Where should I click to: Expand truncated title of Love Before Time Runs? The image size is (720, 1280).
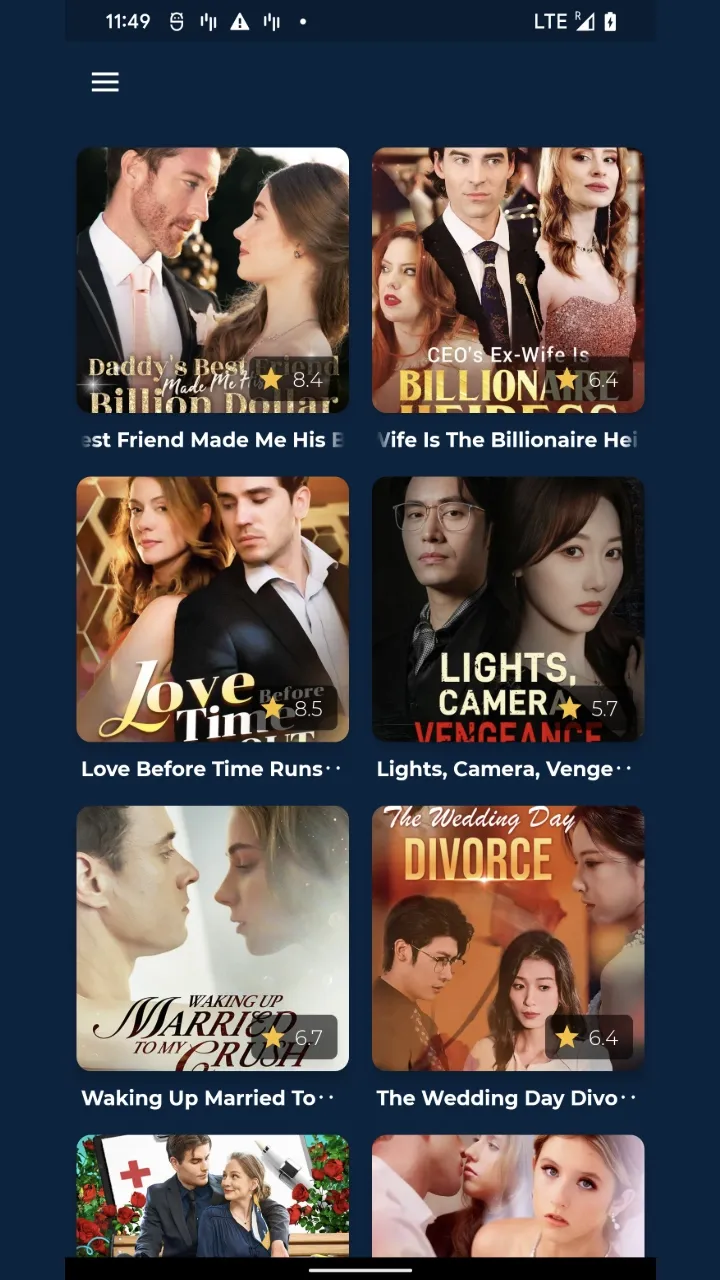point(212,769)
